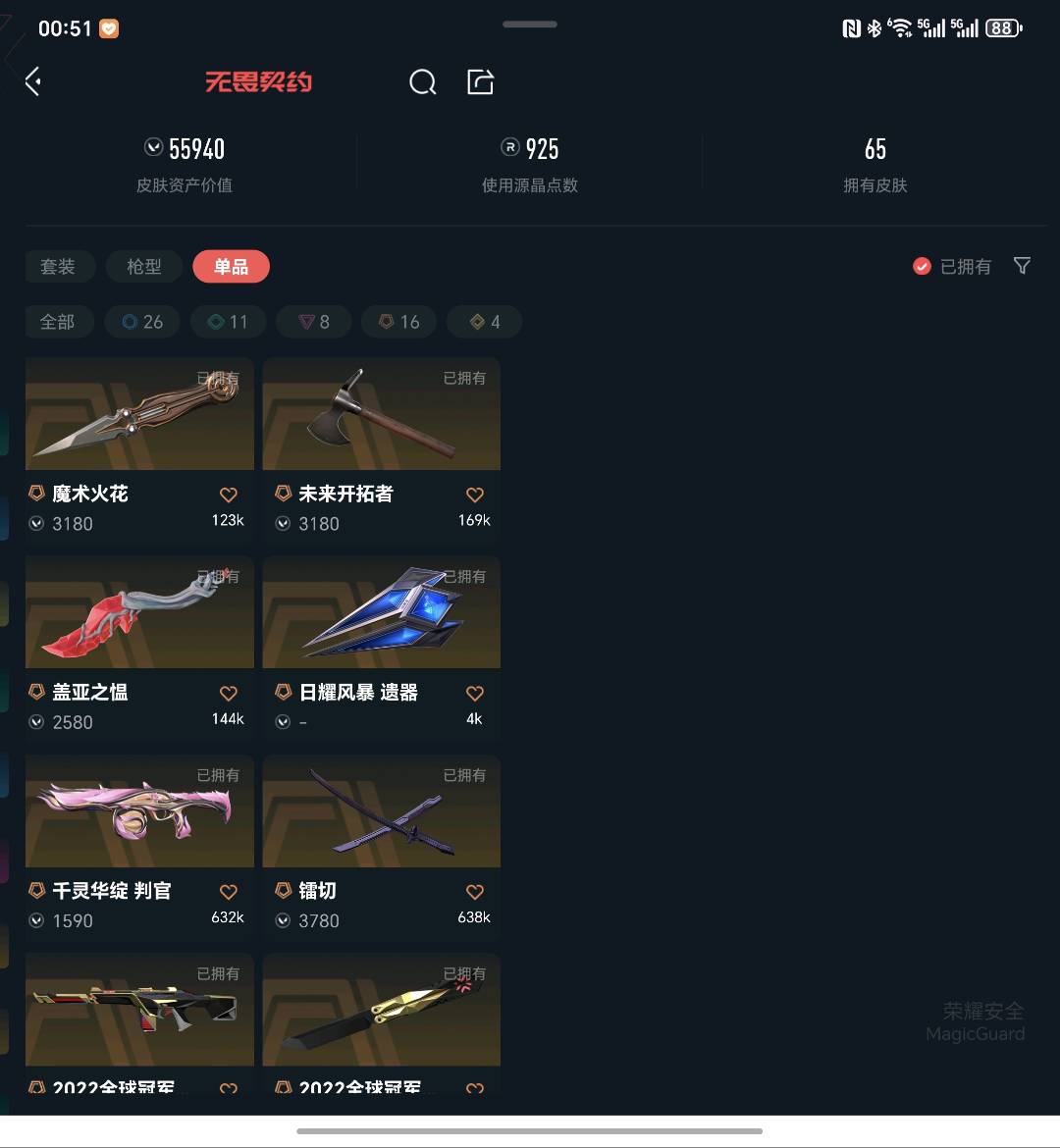Viewport: 1060px width, 1148px height.
Task: Filter by the yellow tier chip showing 4
Action: 484,322
